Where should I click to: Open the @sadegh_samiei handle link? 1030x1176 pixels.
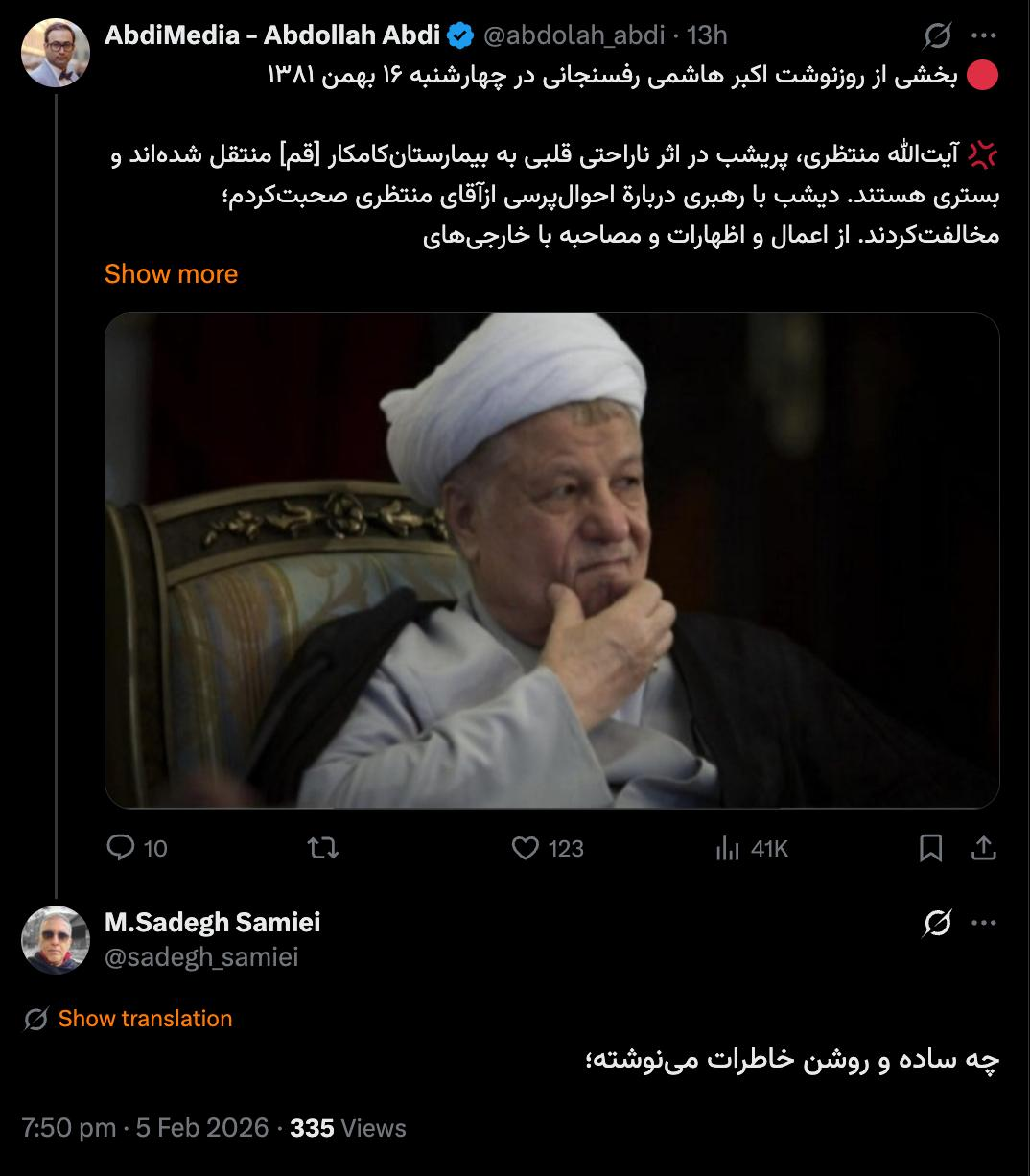click(201, 957)
